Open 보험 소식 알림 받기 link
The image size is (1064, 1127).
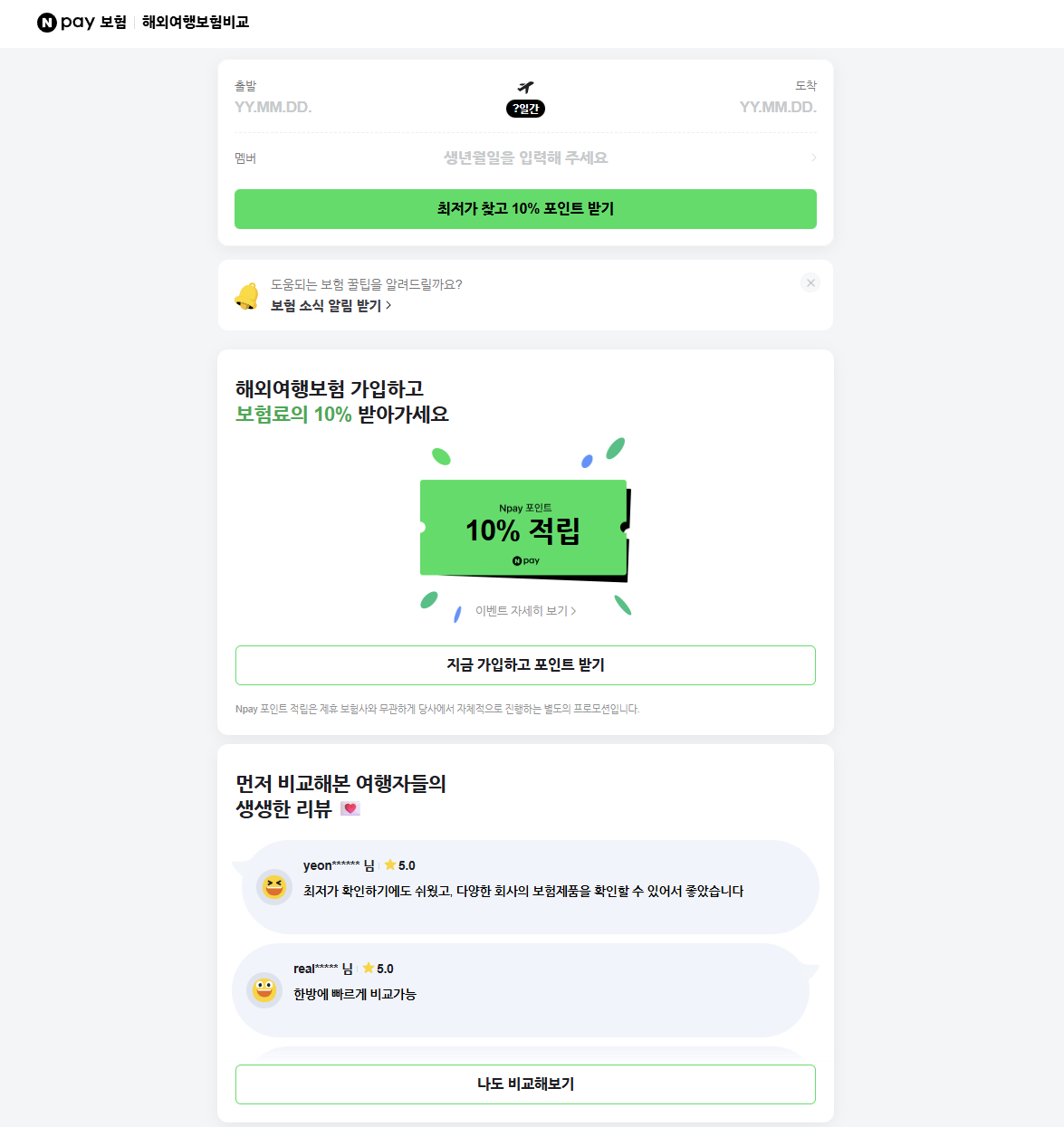click(331, 306)
